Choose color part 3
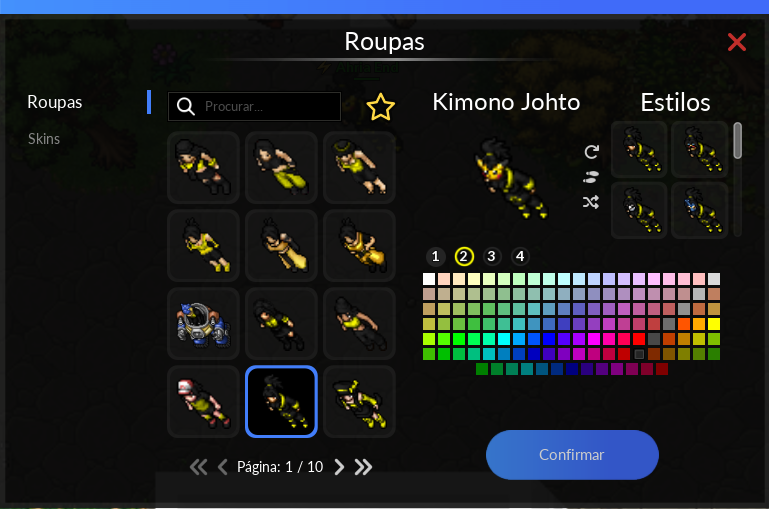Viewport: 769px width, 509px height. [x=491, y=256]
